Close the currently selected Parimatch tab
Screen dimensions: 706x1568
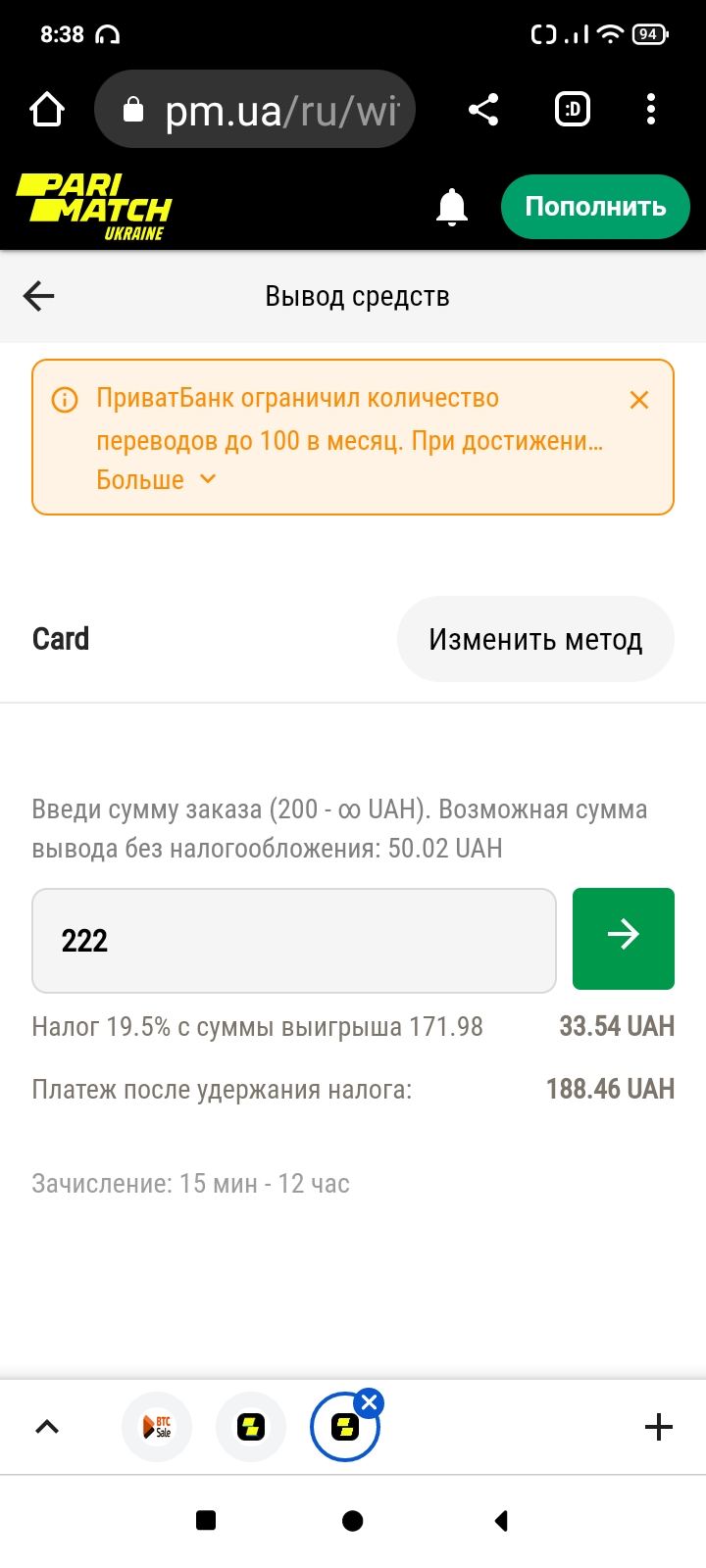370,1403
